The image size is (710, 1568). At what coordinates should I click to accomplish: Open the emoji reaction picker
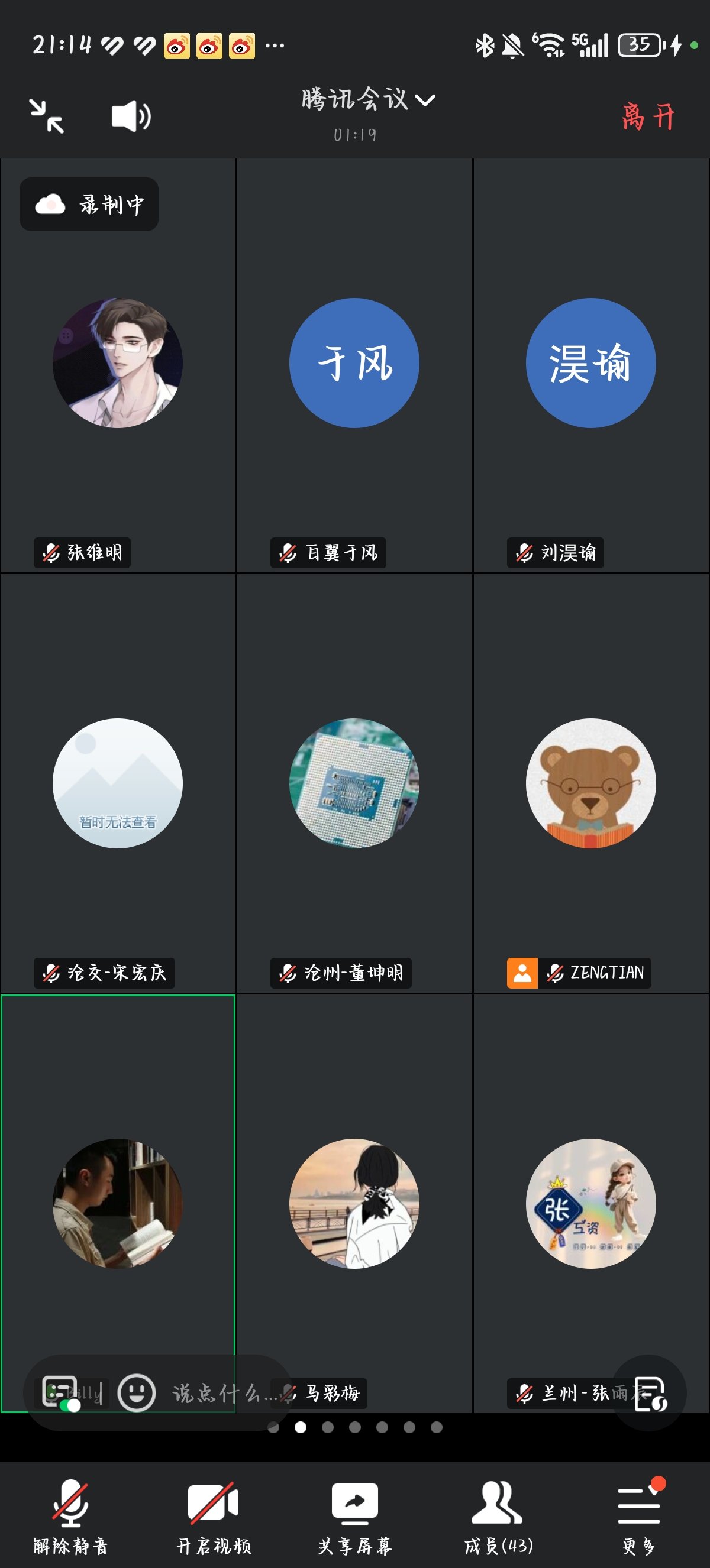pos(137,1393)
